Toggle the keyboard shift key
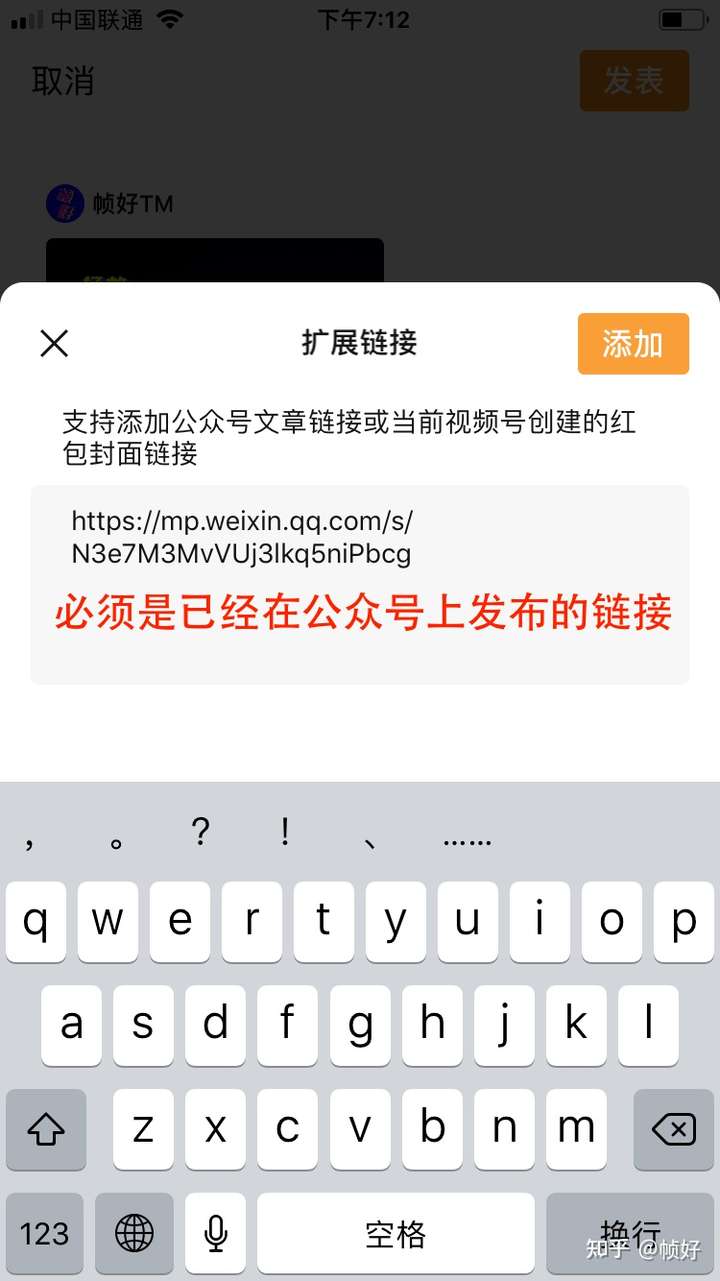This screenshot has width=720, height=1281. pos(46,1129)
